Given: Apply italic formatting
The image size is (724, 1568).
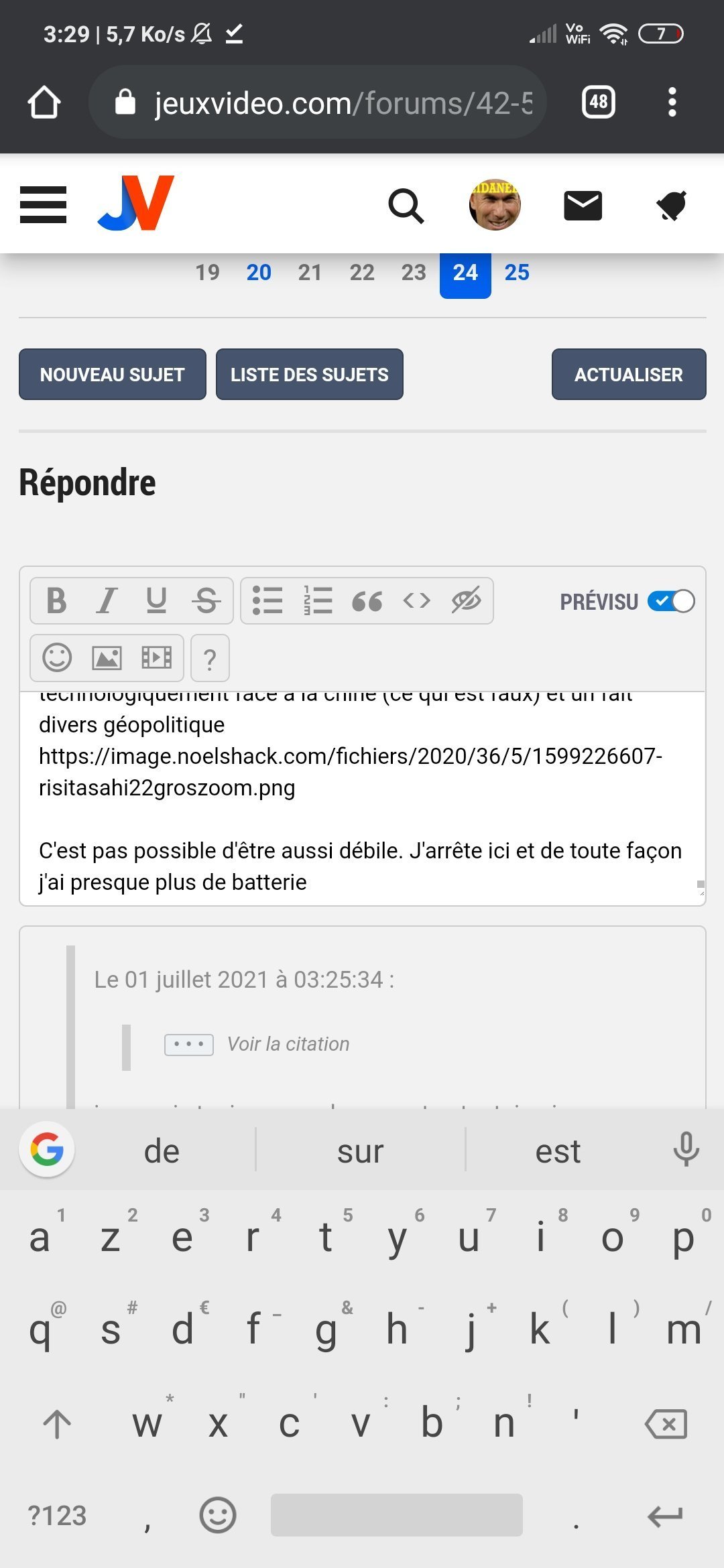Looking at the screenshot, I should click(106, 600).
